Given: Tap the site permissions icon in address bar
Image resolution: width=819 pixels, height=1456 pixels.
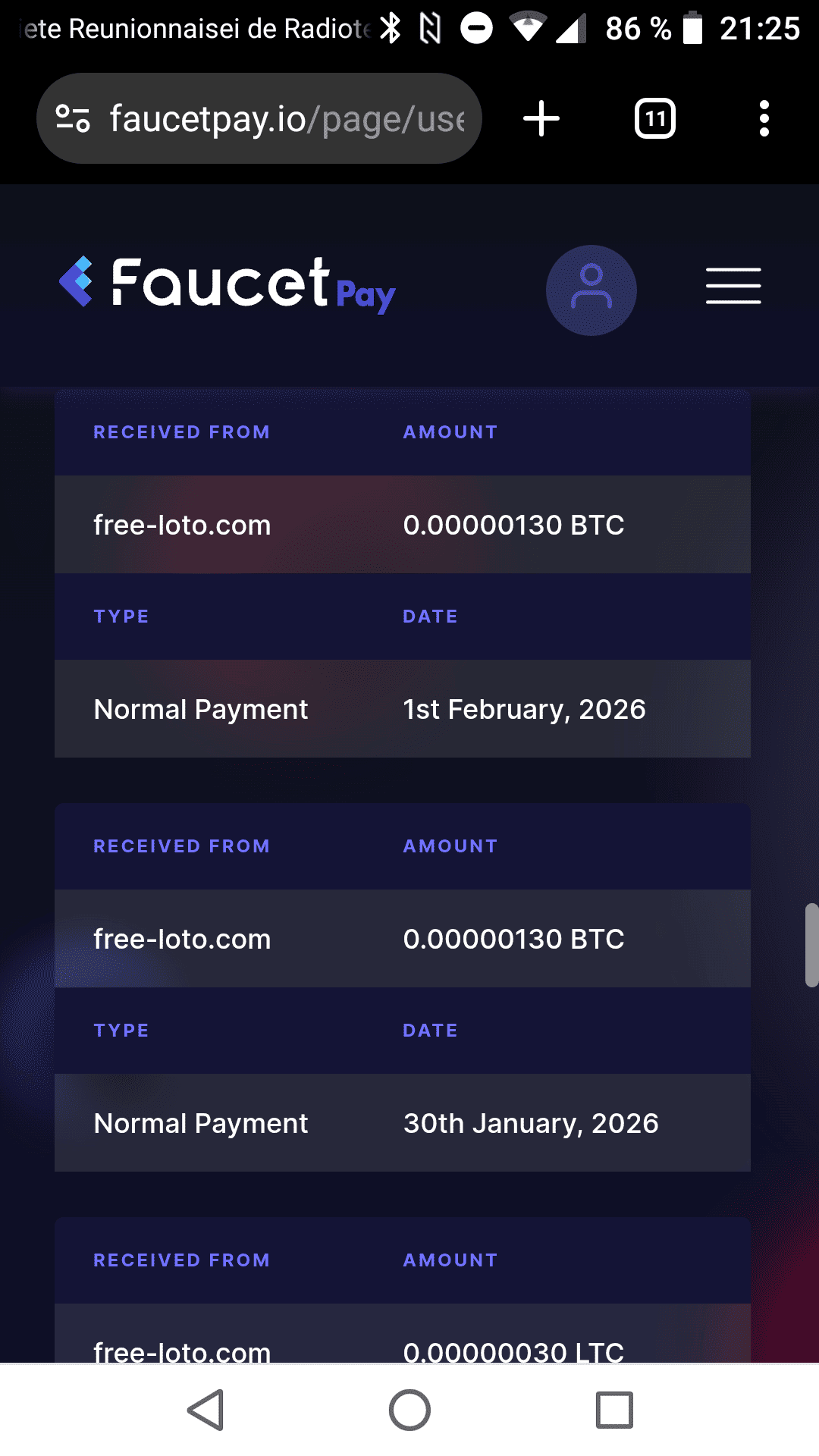Looking at the screenshot, I should tap(72, 118).
